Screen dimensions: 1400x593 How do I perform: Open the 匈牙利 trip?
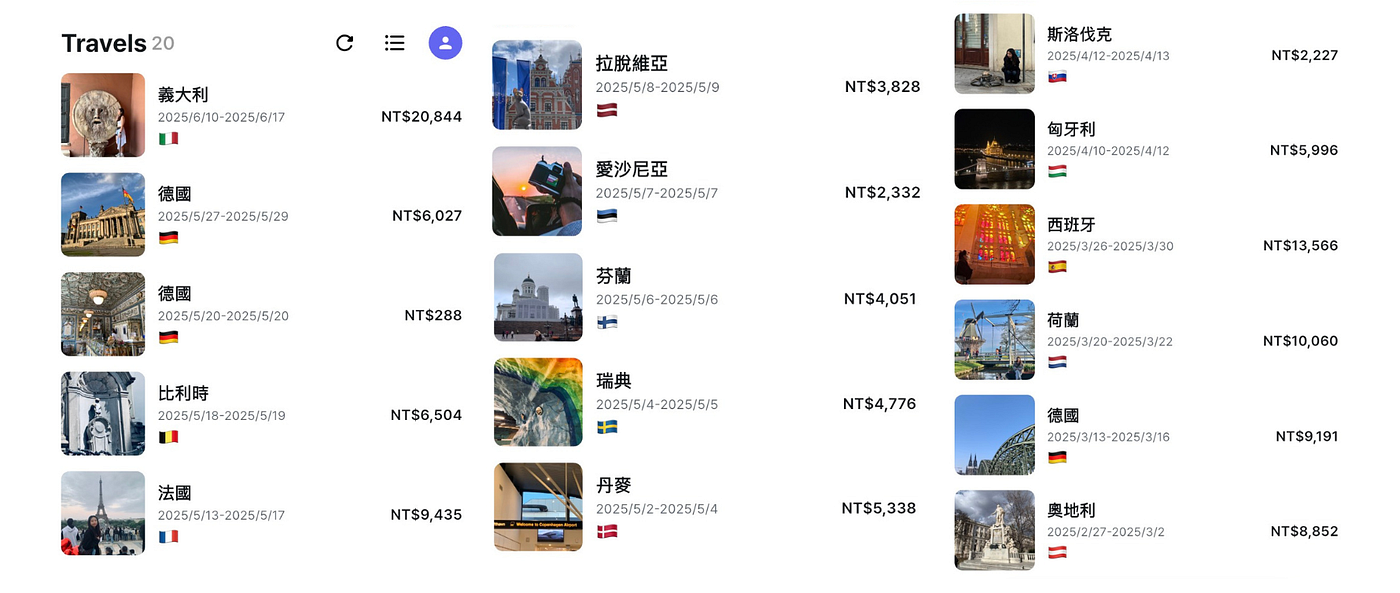[1146, 149]
